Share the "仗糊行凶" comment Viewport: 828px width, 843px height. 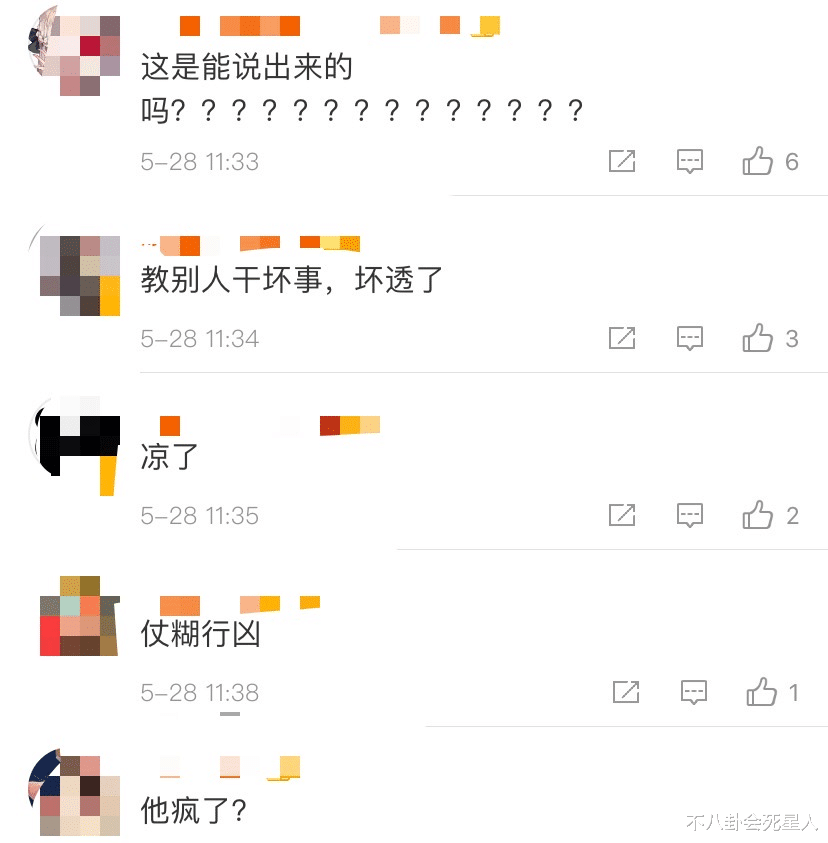[625, 691]
